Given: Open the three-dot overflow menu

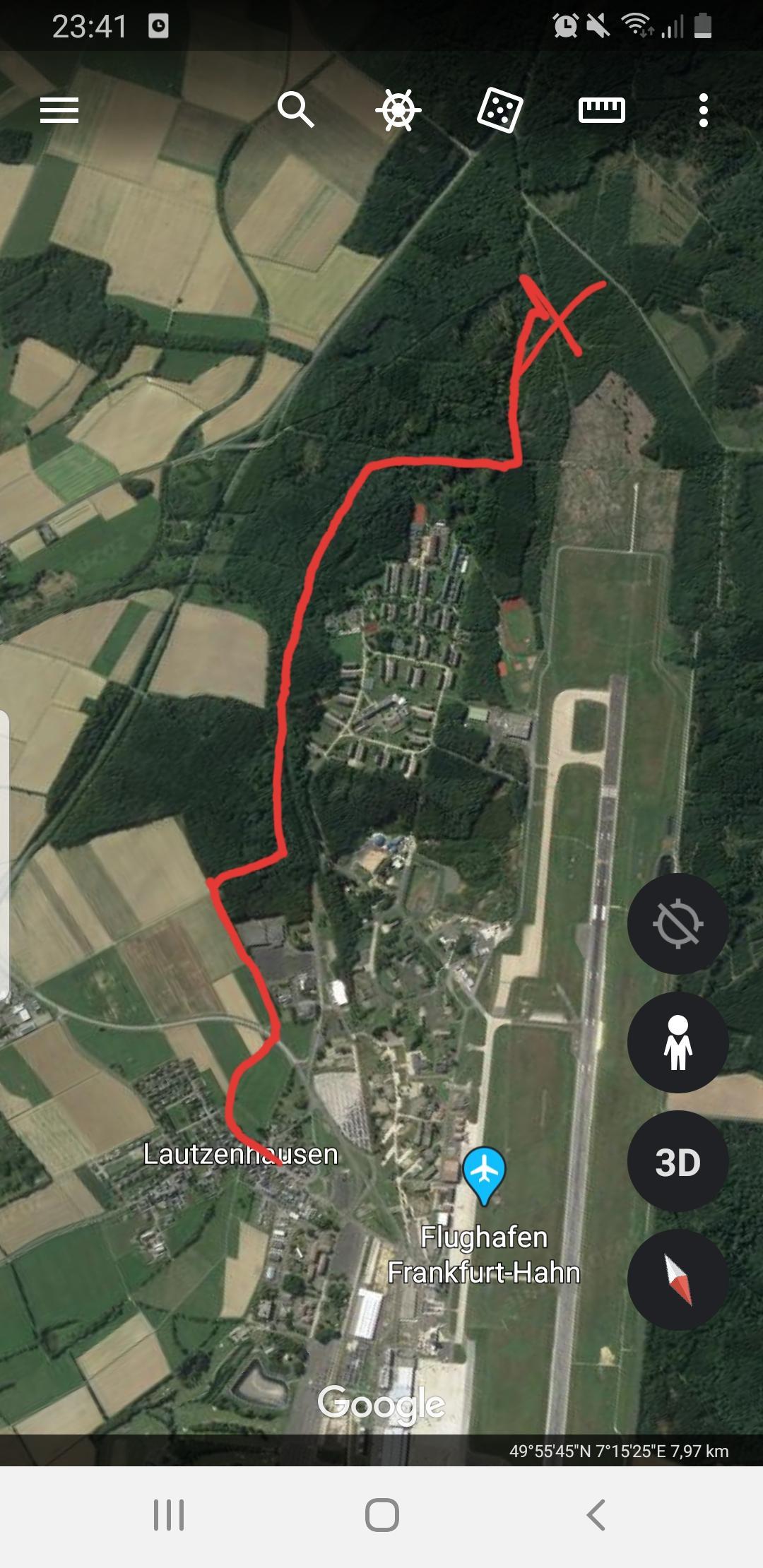Looking at the screenshot, I should [703, 110].
